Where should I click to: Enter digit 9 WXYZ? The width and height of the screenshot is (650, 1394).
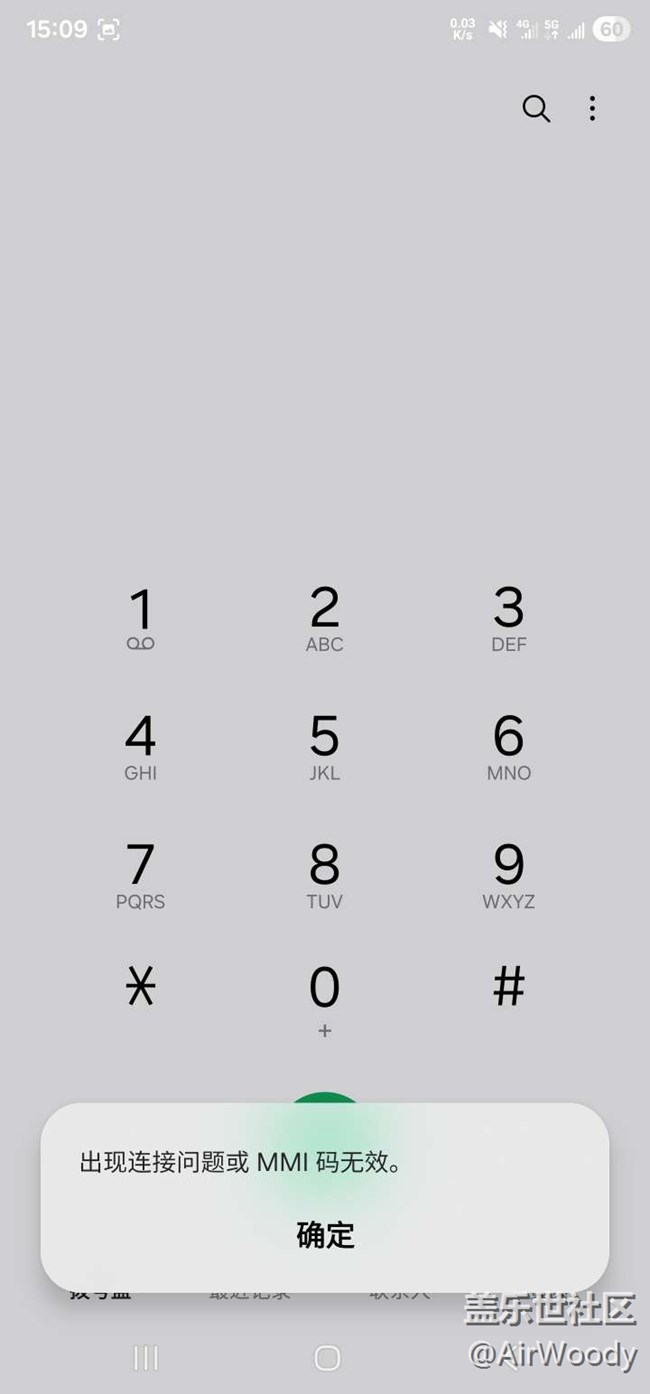pyautogui.click(x=508, y=876)
